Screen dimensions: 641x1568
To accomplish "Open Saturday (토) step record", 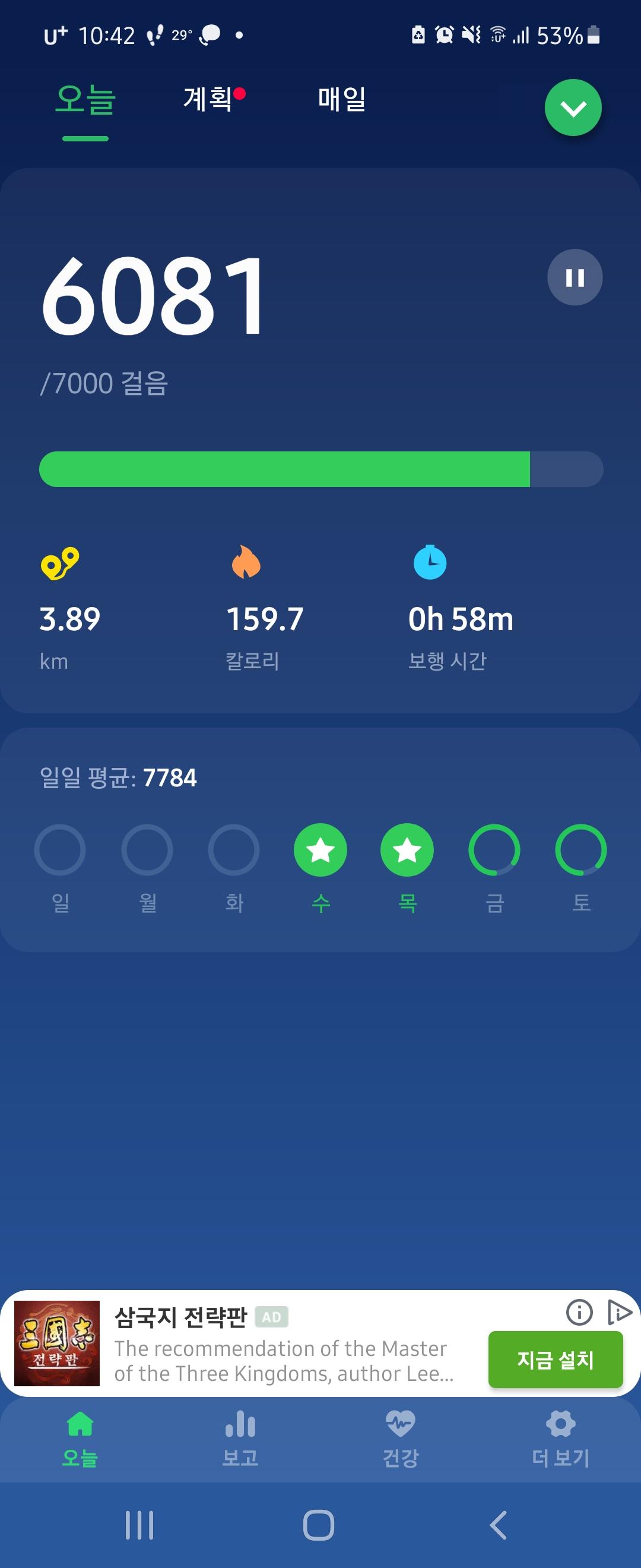I will point(581,851).
